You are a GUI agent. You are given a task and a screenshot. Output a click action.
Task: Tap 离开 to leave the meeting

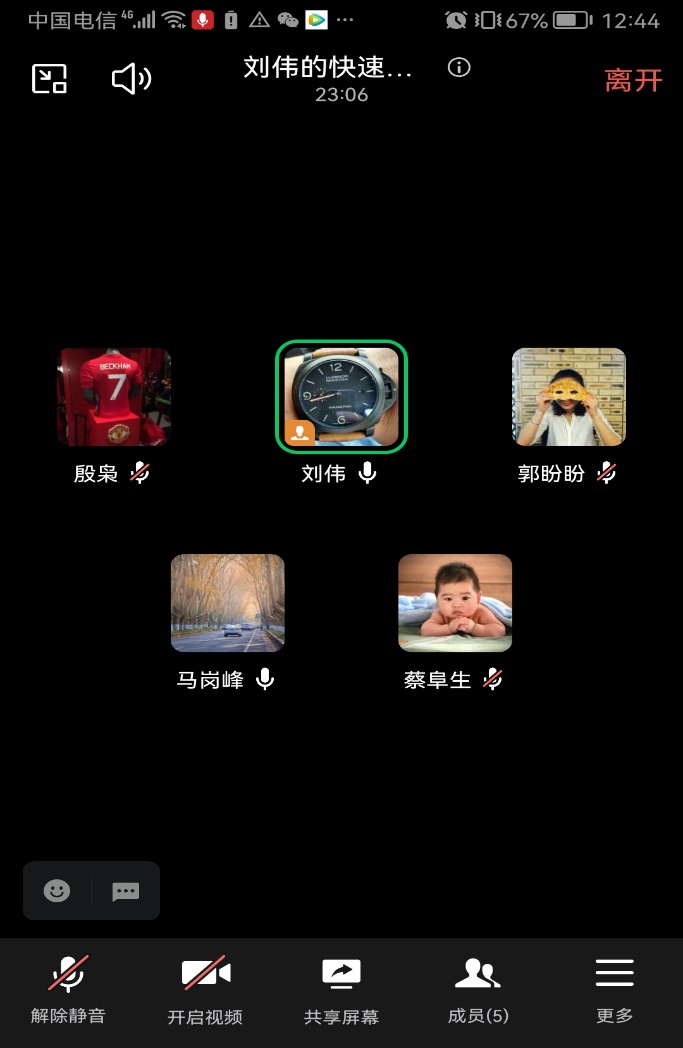(633, 80)
